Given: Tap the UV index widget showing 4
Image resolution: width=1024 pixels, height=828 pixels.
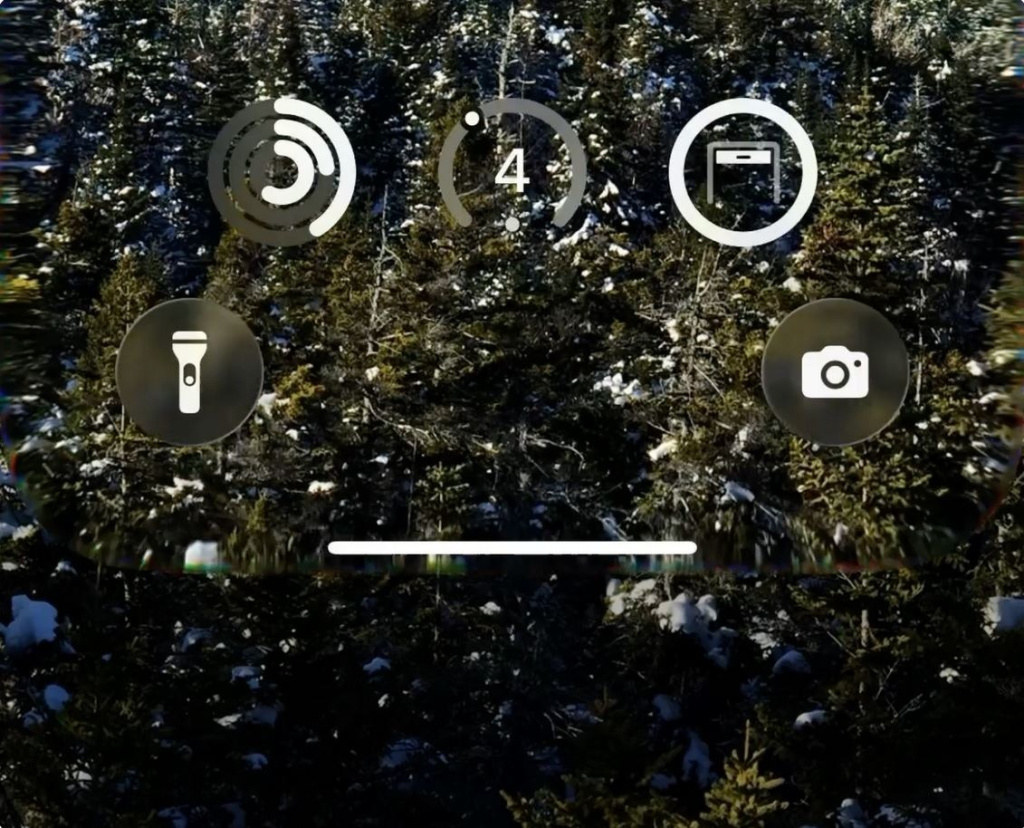Looking at the screenshot, I should 512,170.
